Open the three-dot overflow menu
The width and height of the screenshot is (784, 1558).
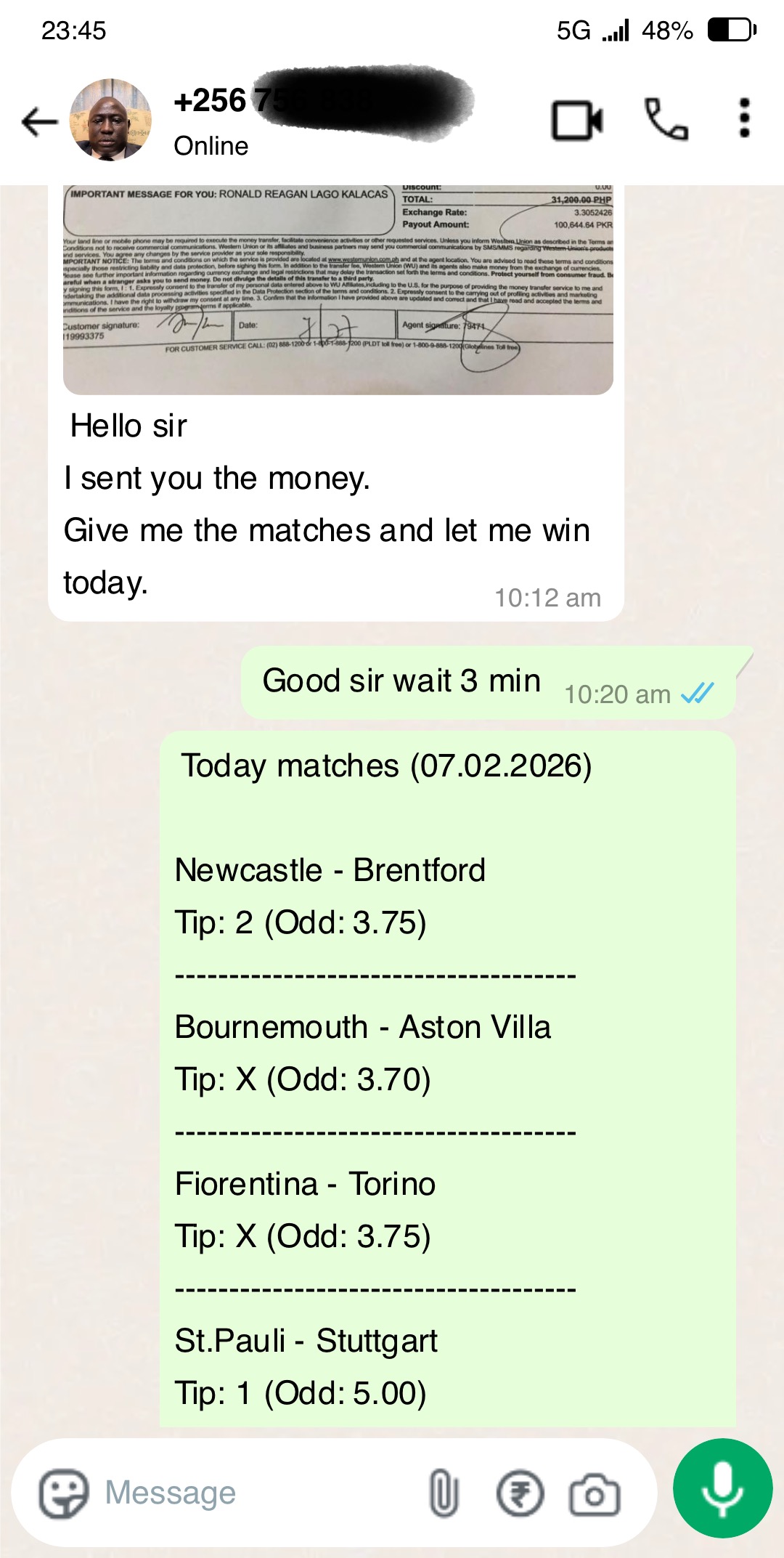[x=743, y=118]
